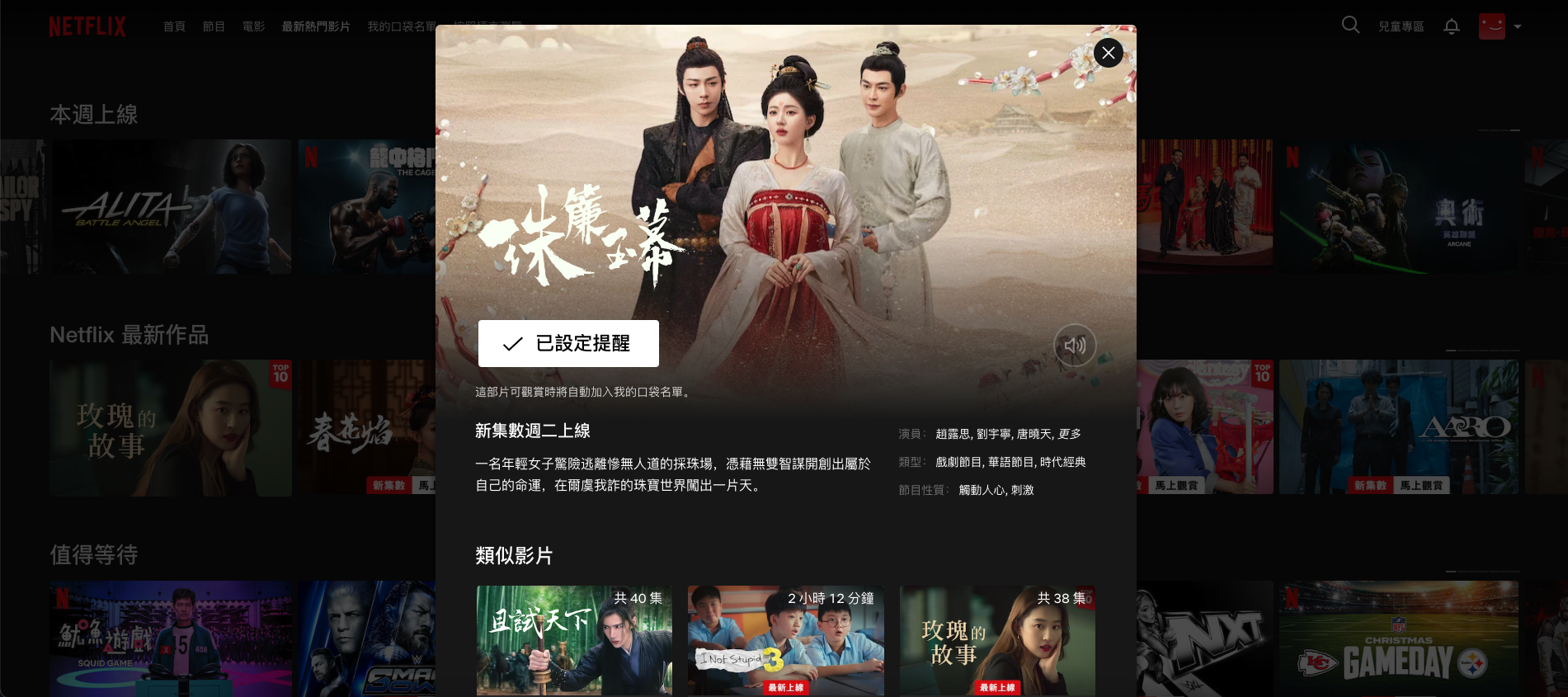Tap the 已設定提醒 reminder button
The image size is (1568, 697).
tap(568, 343)
